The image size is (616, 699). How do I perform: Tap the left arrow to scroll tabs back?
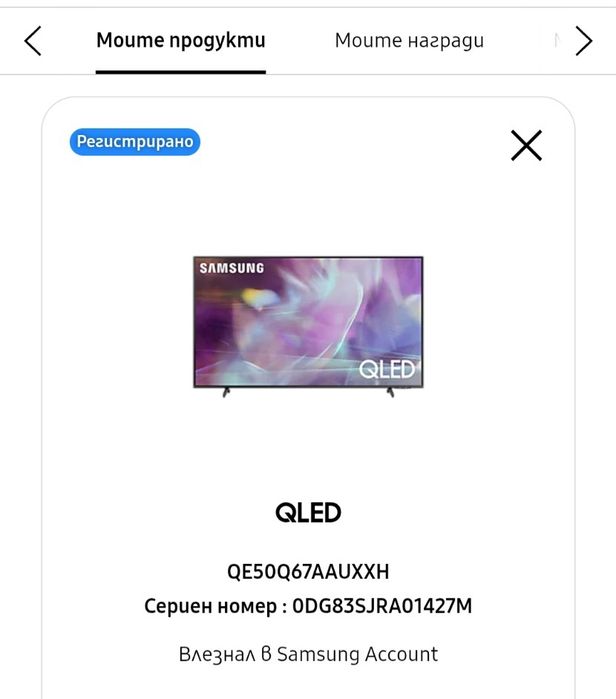click(33, 41)
